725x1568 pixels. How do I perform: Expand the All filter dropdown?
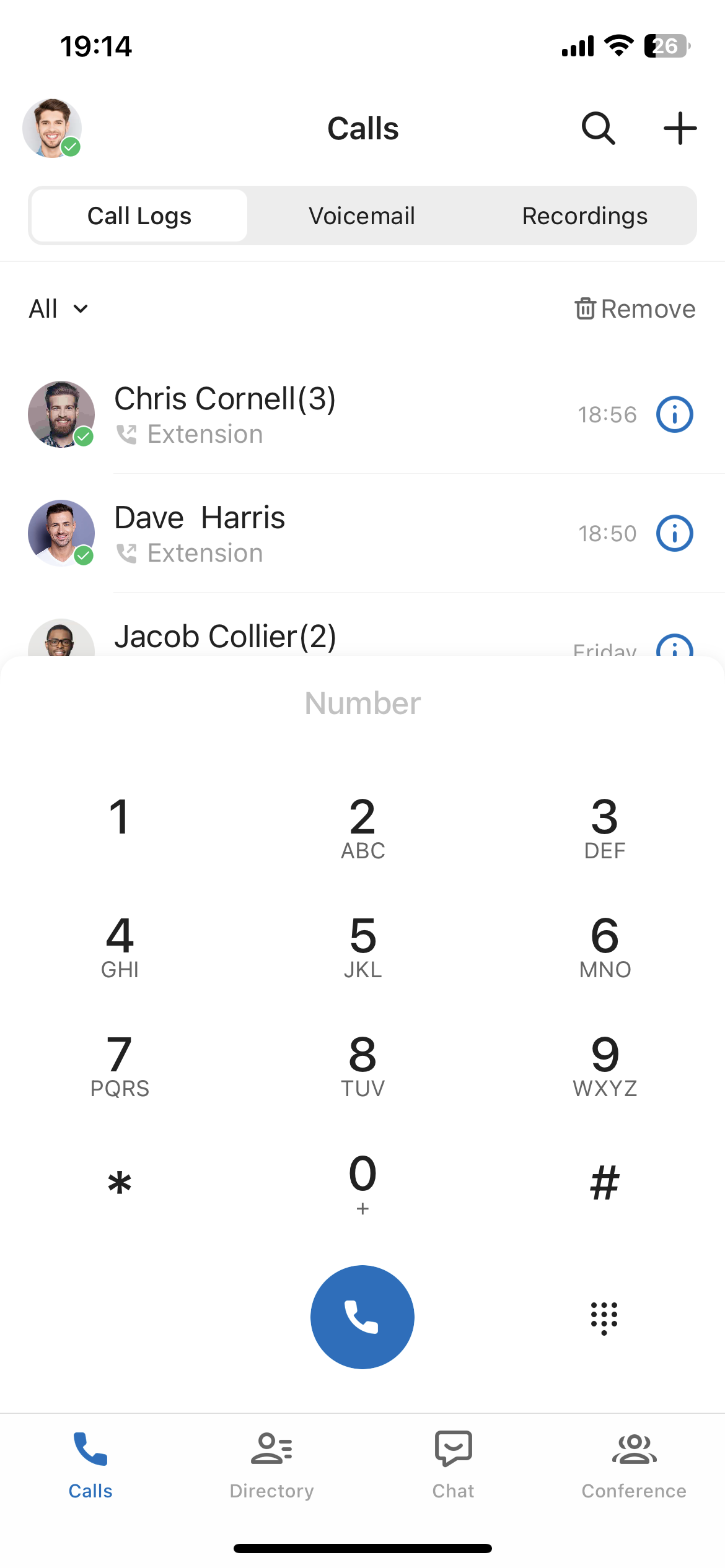(x=59, y=308)
